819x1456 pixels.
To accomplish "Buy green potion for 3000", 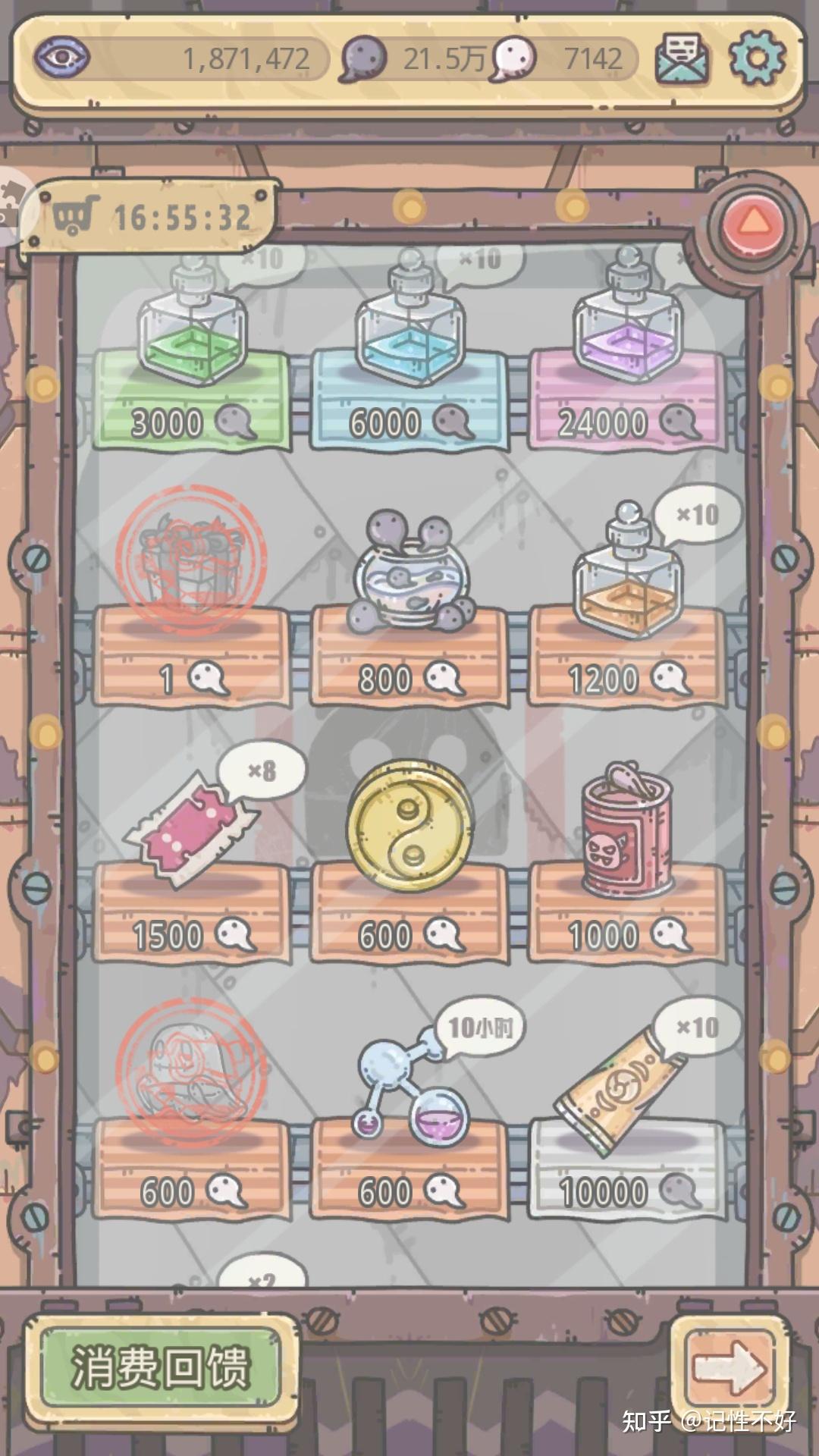I will (x=191, y=356).
